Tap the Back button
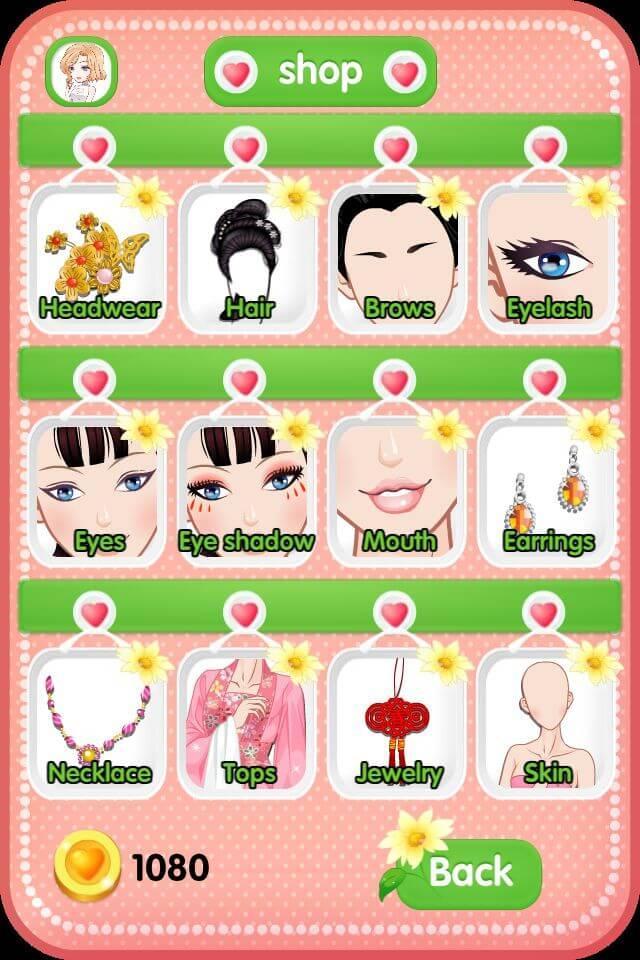Screen dimensions: 640x960 coord(470,873)
